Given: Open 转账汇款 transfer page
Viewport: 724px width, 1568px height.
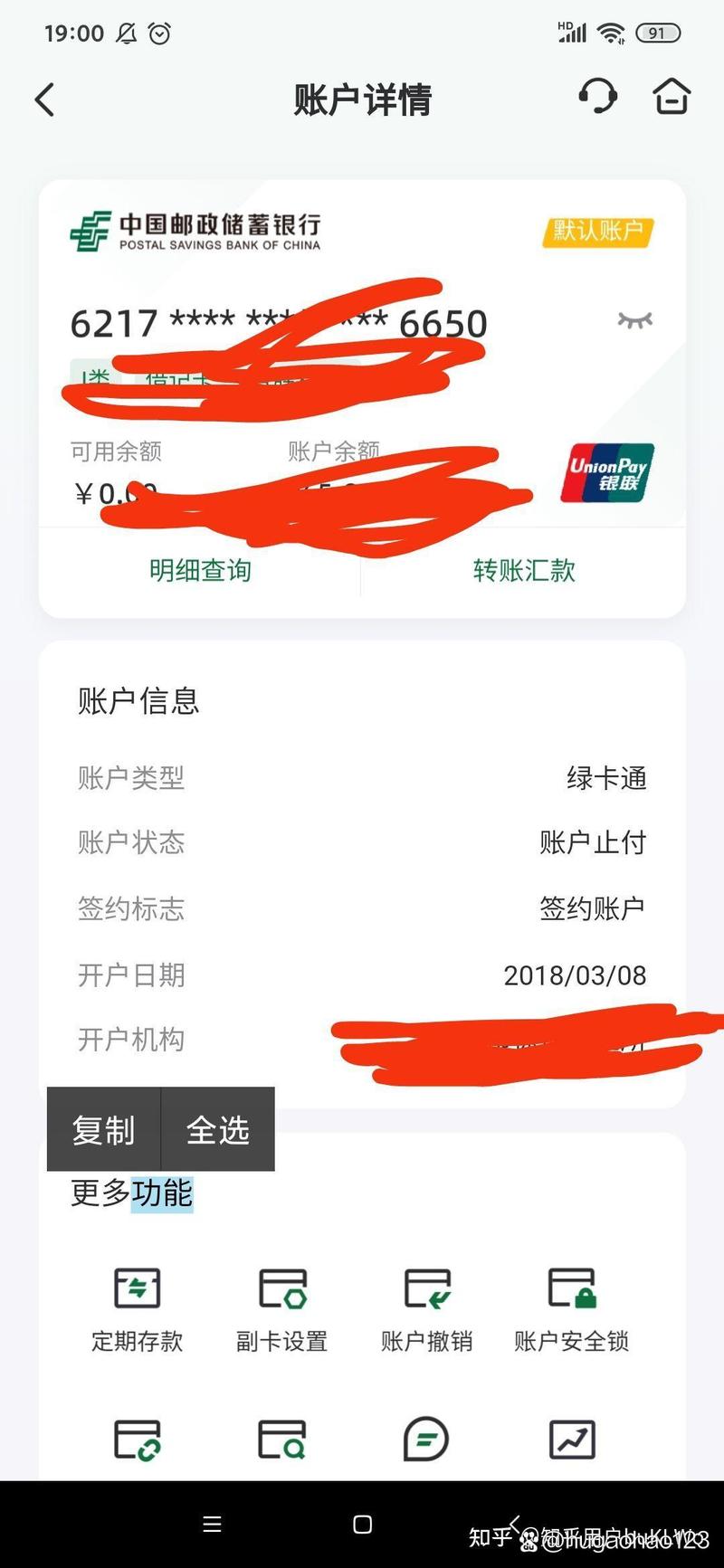Looking at the screenshot, I should (x=523, y=570).
